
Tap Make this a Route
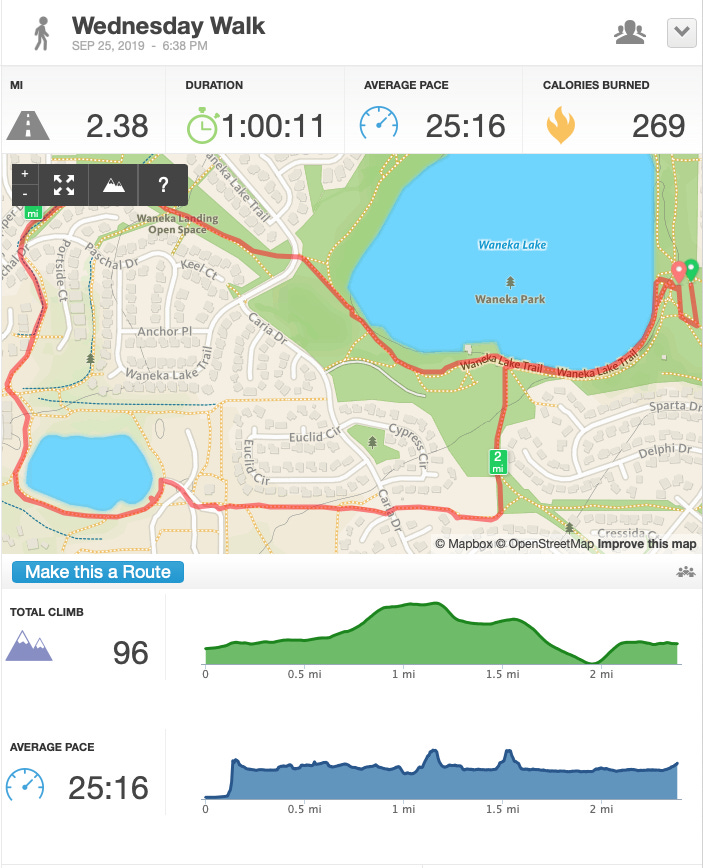pos(98,572)
